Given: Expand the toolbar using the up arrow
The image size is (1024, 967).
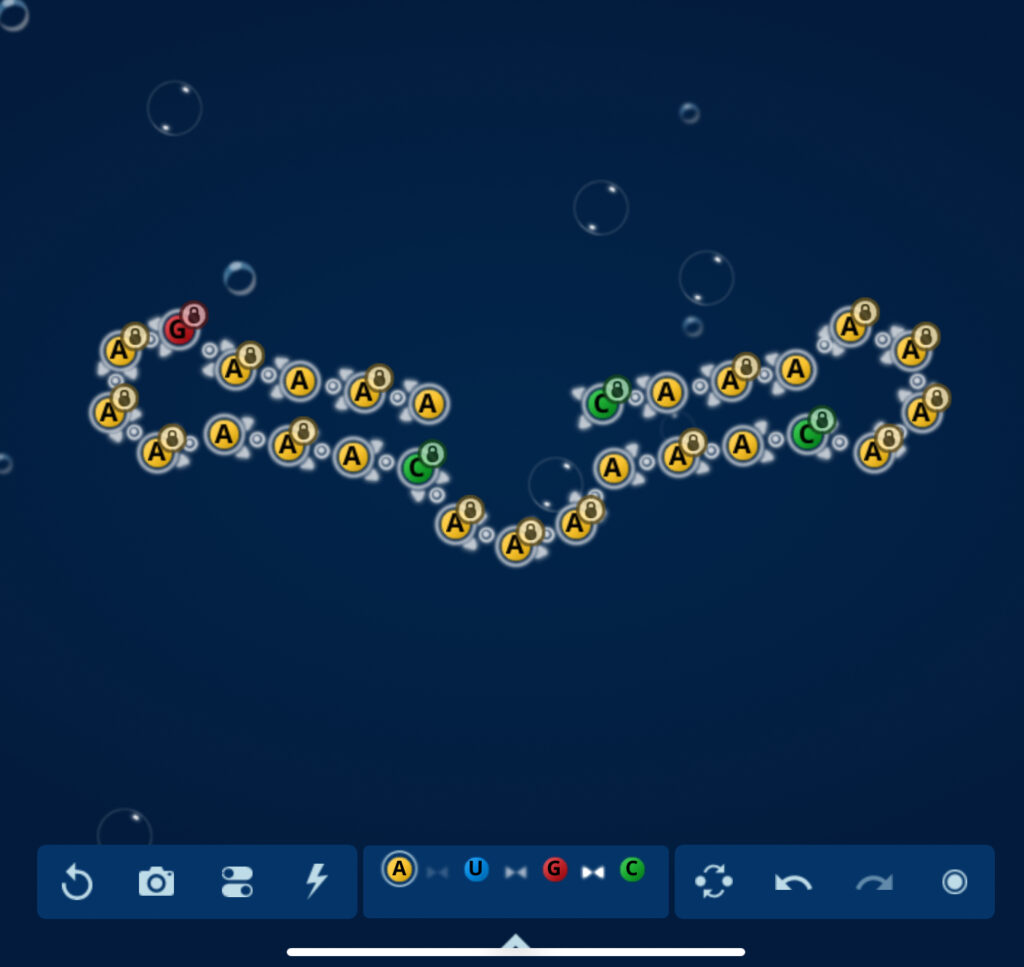Looking at the screenshot, I should 515,941.
